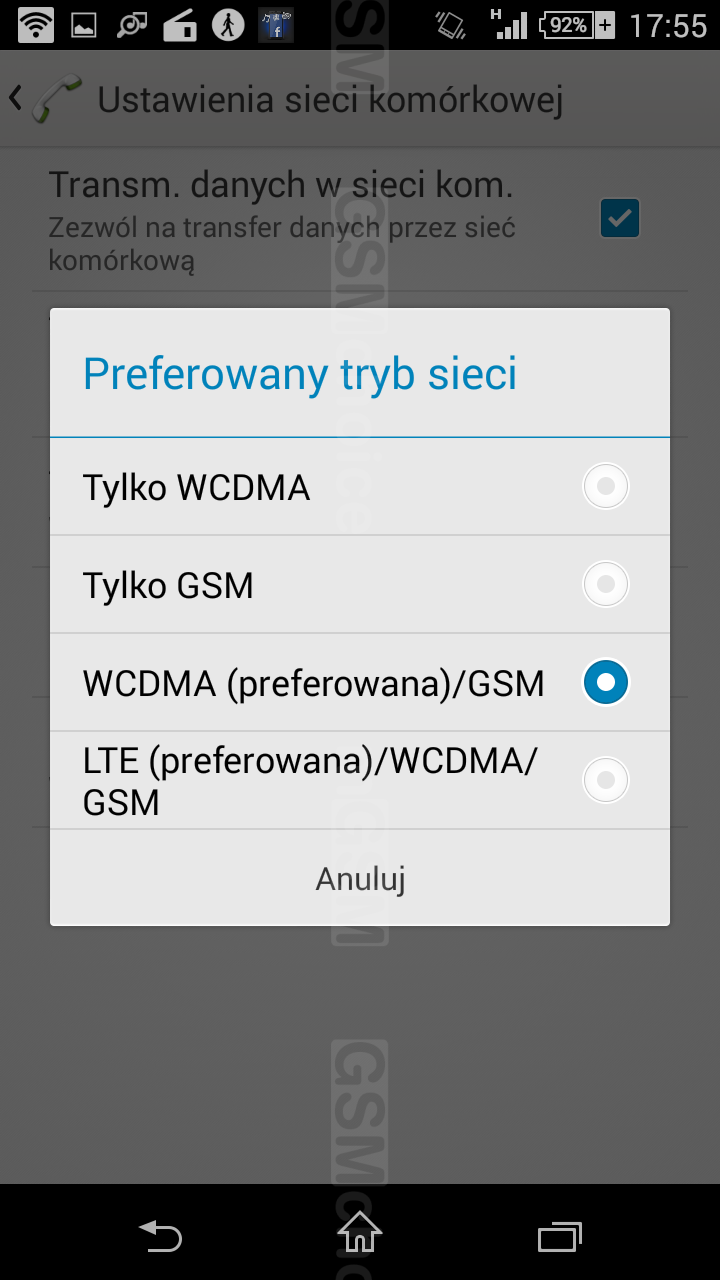This screenshot has width=720, height=1280.
Task: Select WCDMA (preferowana)/GSM option
Action: tap(360, 682)
